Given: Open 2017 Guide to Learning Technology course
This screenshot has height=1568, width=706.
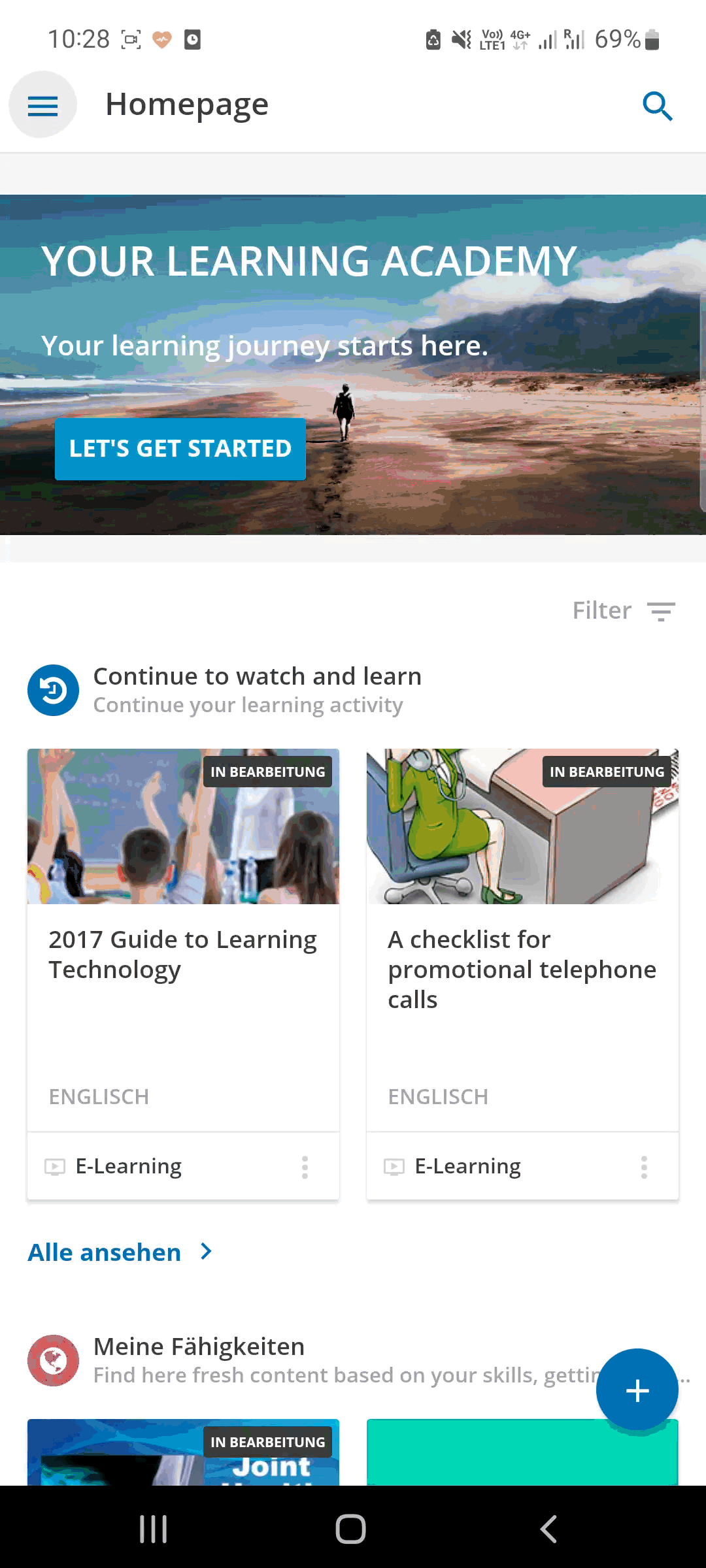Looking at the screenshot, I should [183, 954].
